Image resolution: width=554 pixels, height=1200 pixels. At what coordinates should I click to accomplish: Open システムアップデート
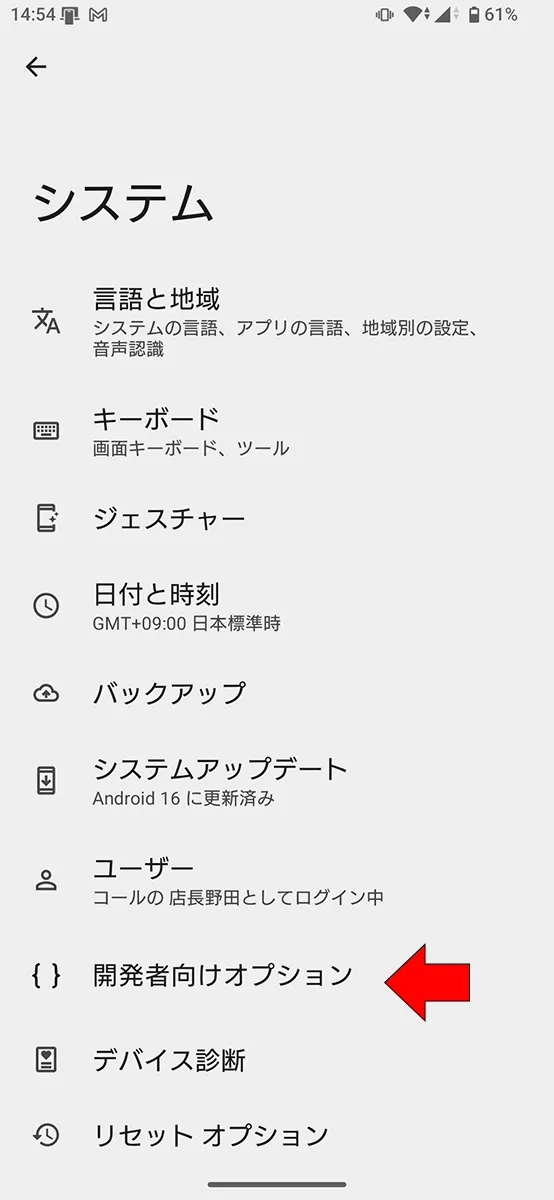pos(277,781)
